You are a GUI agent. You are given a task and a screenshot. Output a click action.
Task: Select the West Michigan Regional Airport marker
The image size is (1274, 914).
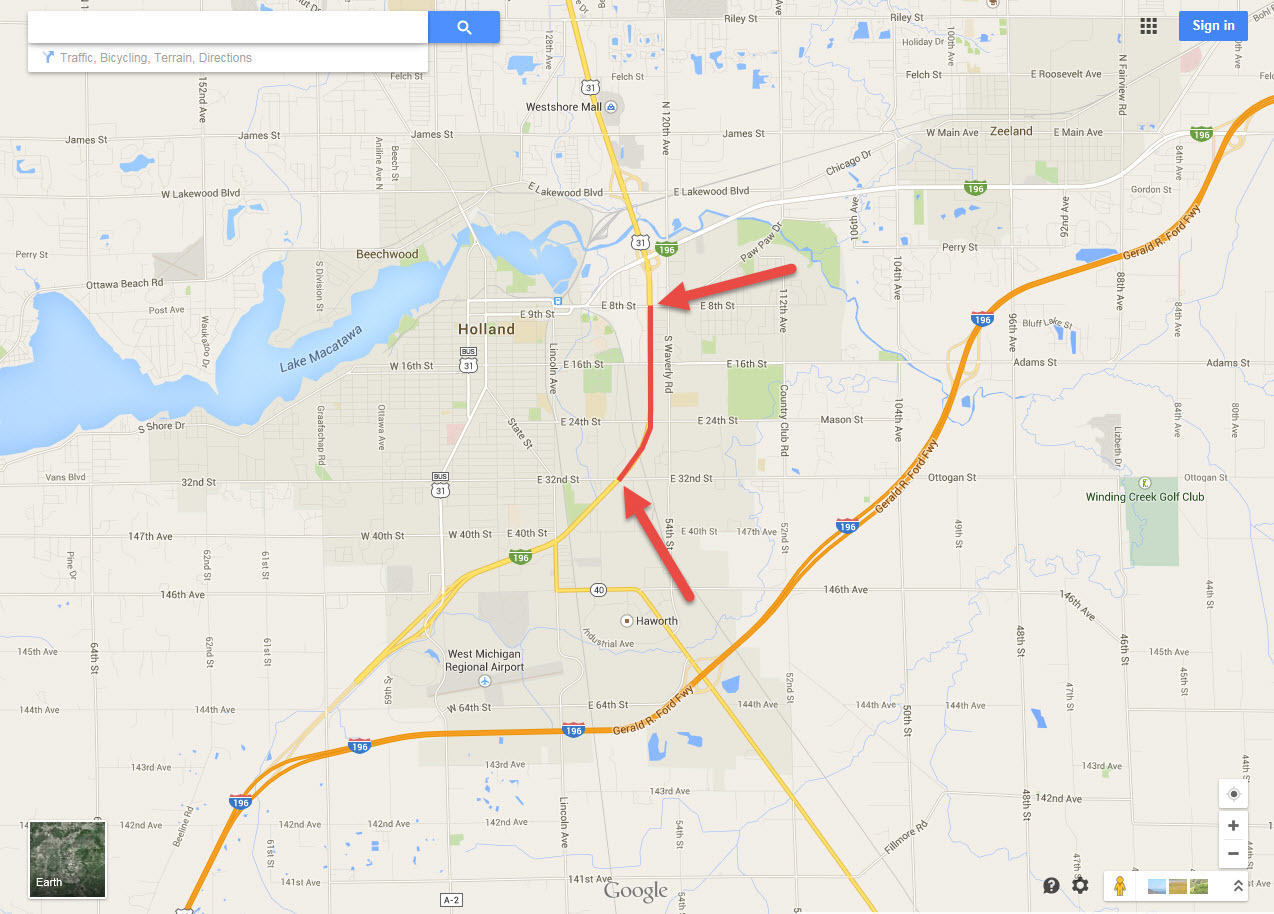click(x=485, y=681)
